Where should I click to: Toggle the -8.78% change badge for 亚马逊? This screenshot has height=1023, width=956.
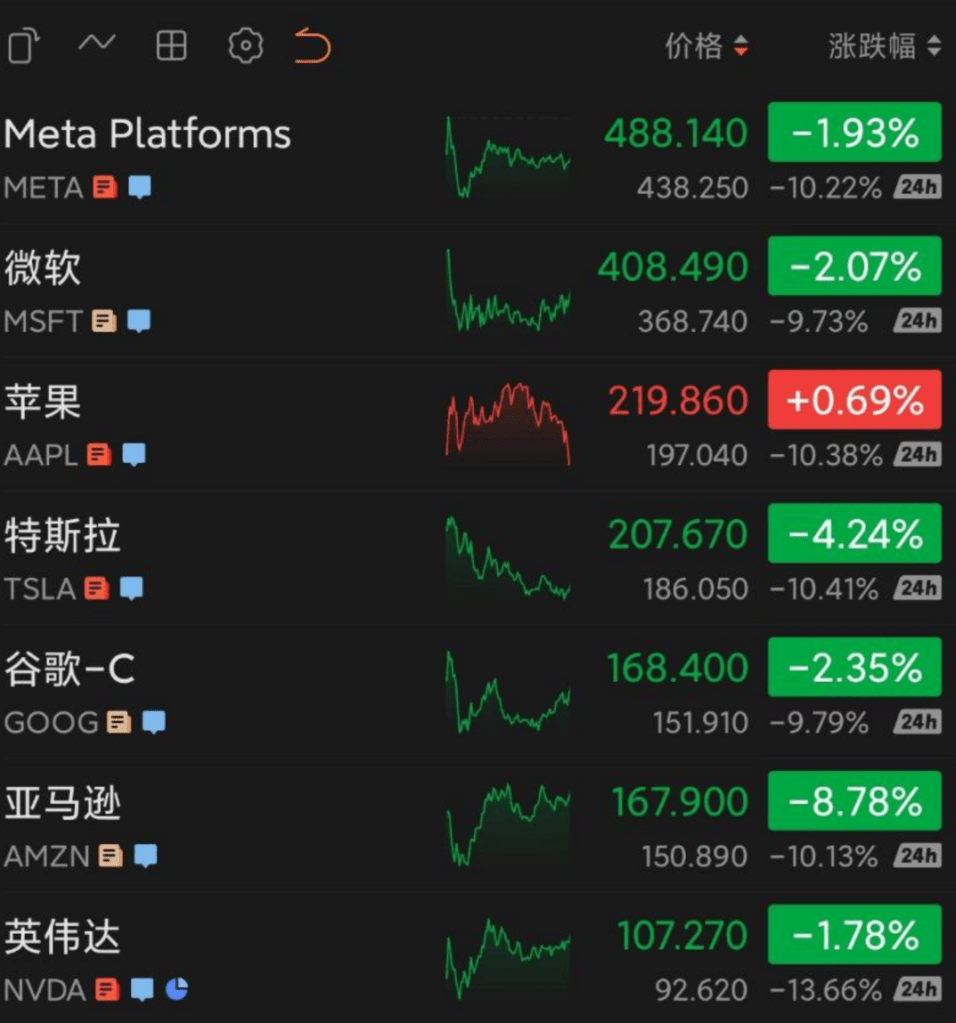pos(854,801)
